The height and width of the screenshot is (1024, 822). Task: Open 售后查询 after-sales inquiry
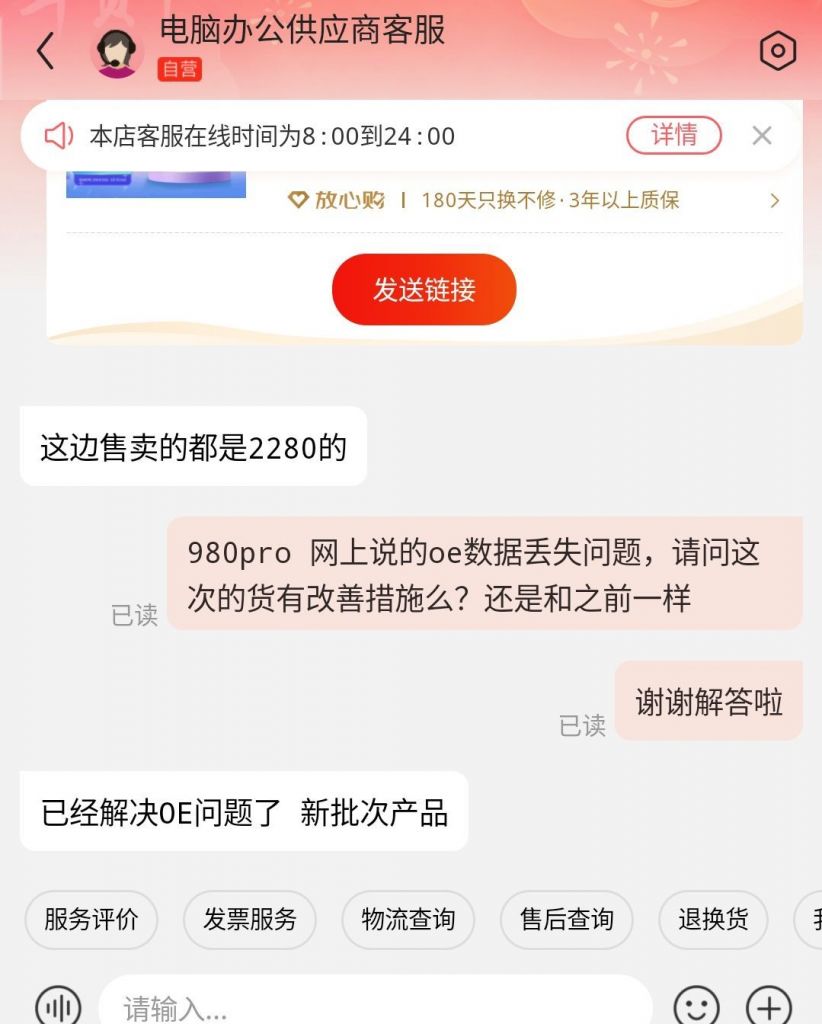[566, 920]
